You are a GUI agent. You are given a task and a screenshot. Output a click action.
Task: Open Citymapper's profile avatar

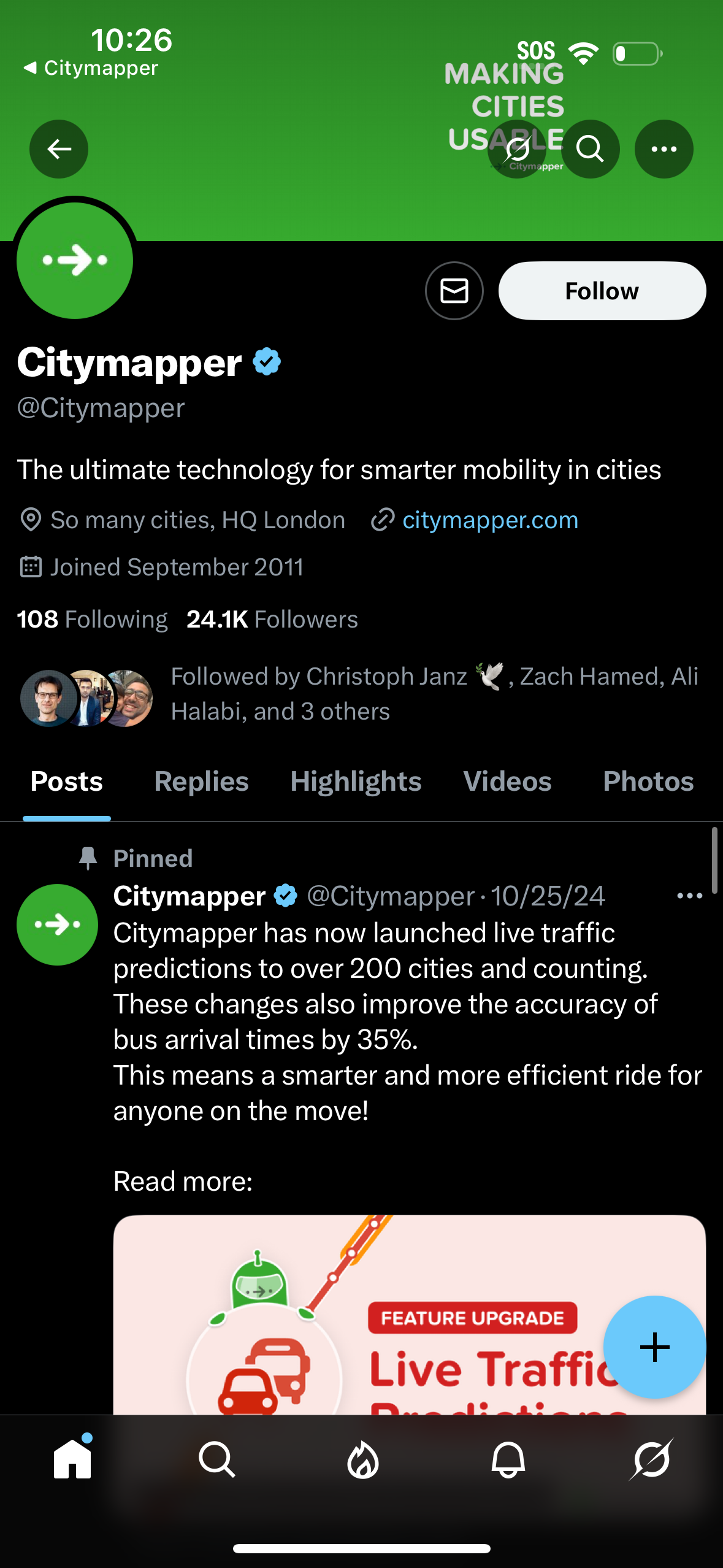coord(74,260)
